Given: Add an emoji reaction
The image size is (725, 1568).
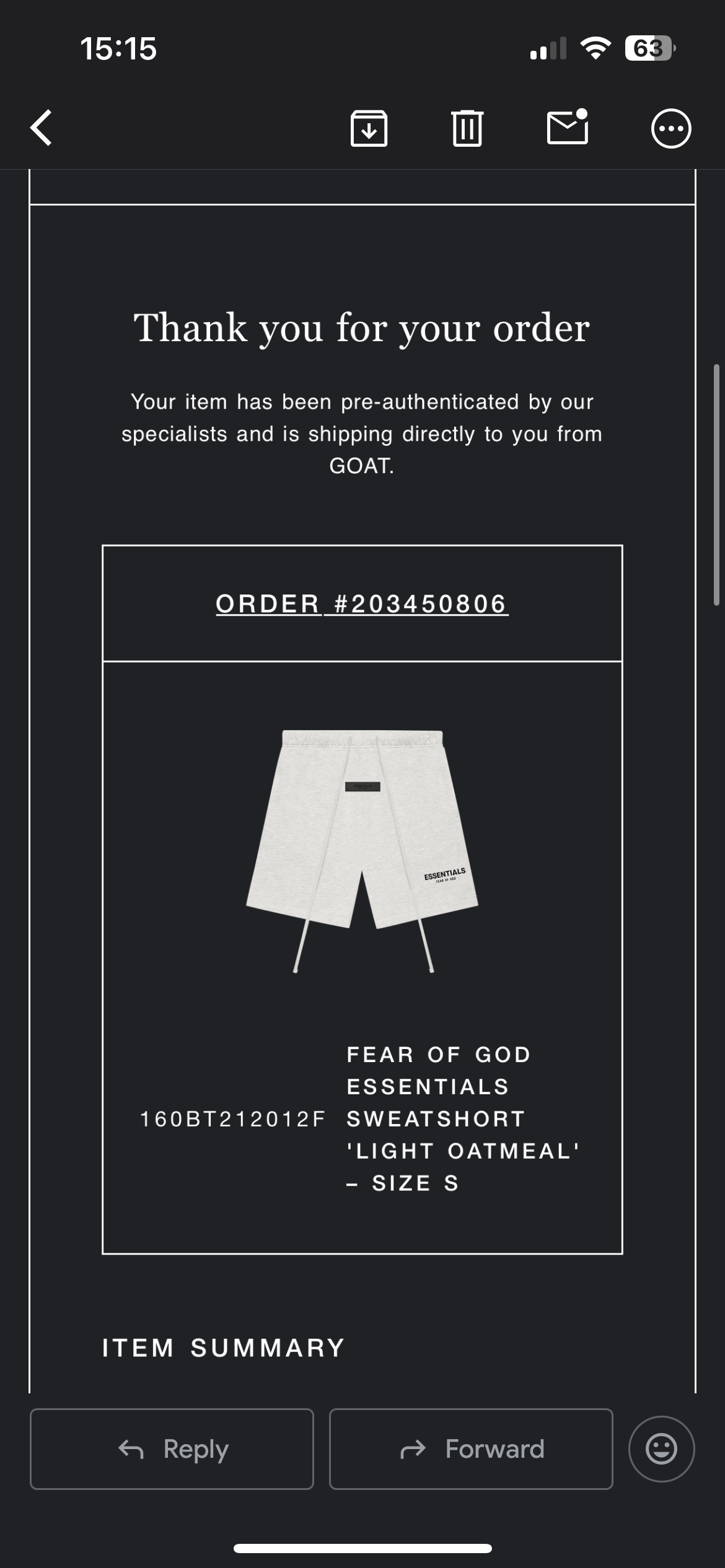Looking at the screenshot, I should (x=661, y=1449).
